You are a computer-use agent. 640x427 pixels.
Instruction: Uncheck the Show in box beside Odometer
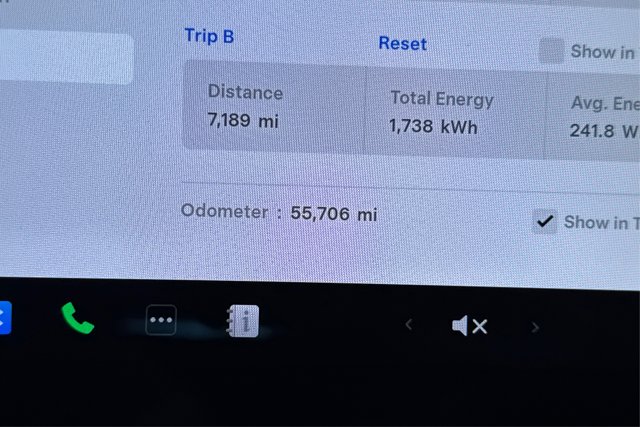pos(545,222)
